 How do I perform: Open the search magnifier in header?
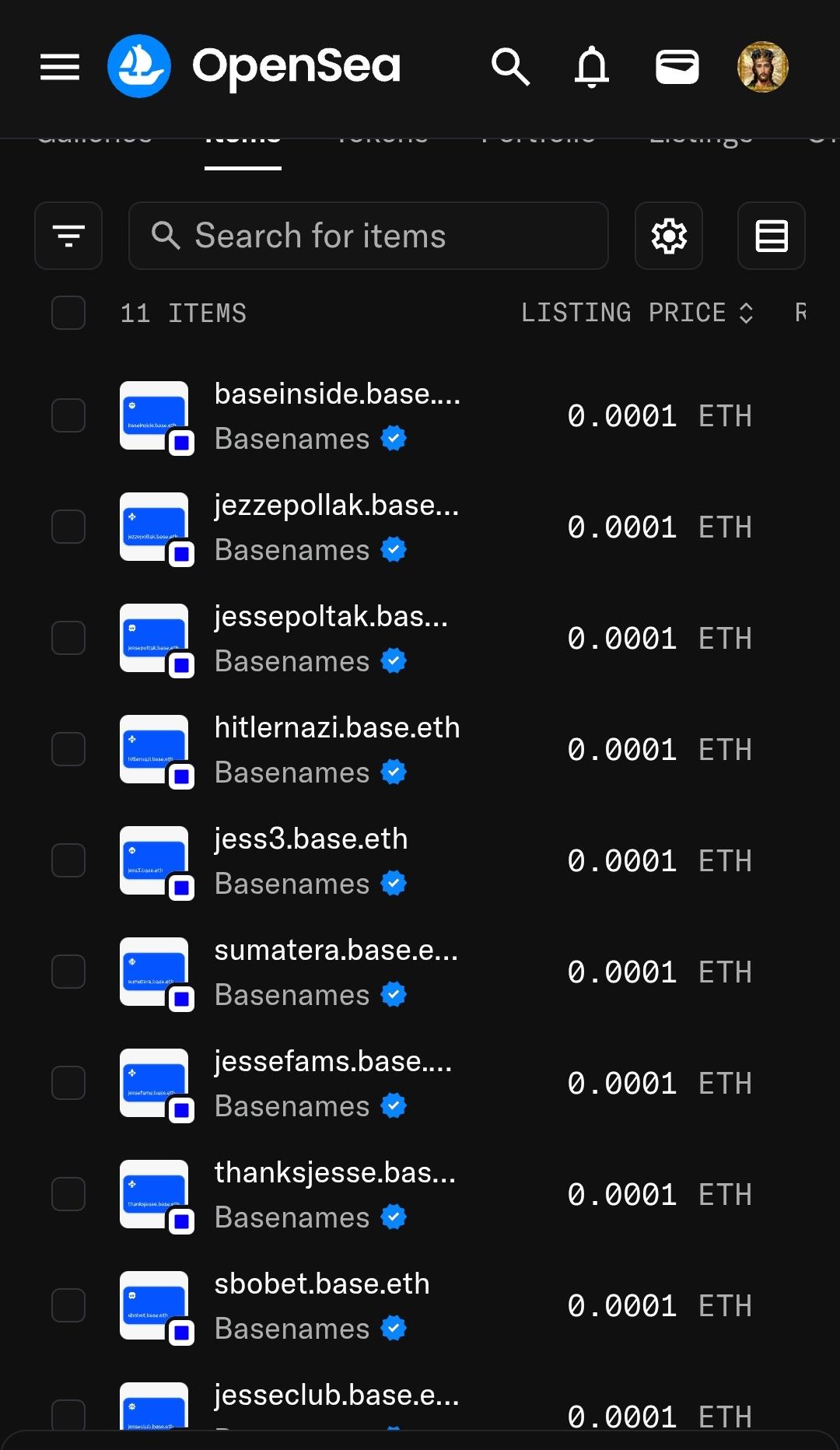pos(510,67)
